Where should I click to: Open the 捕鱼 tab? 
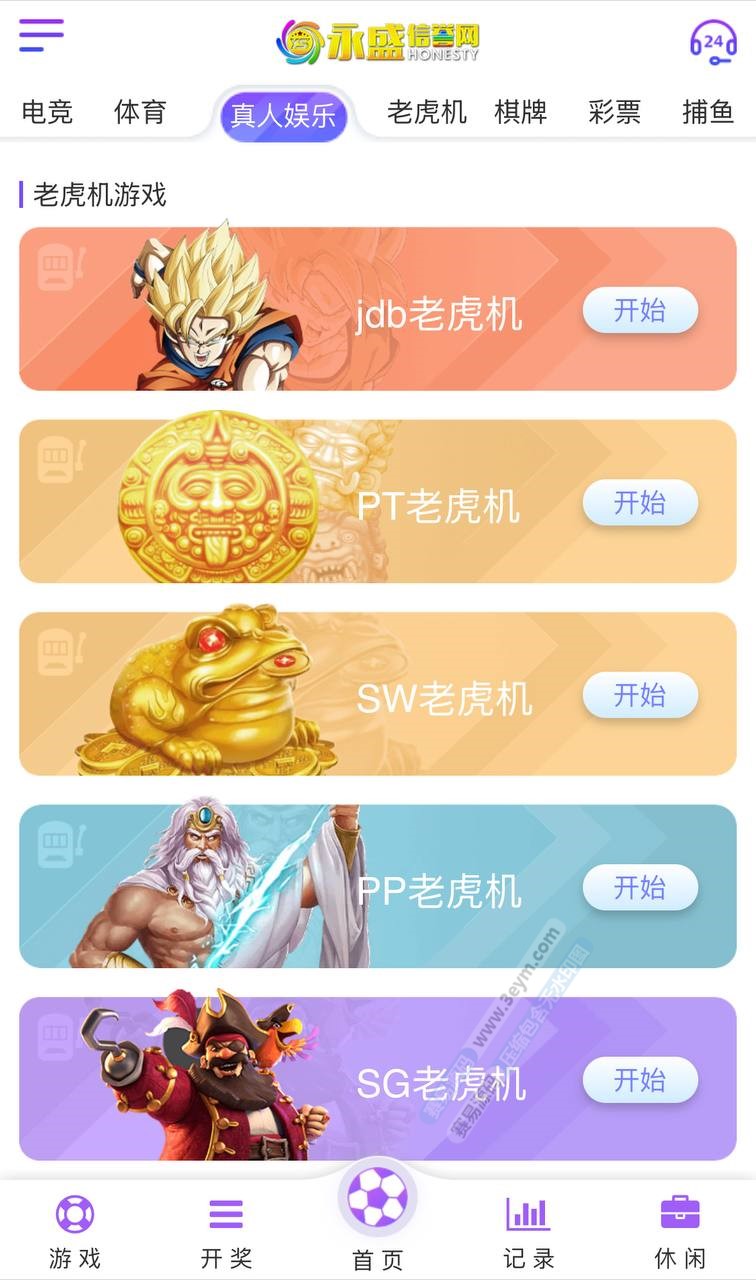point(708,112)
